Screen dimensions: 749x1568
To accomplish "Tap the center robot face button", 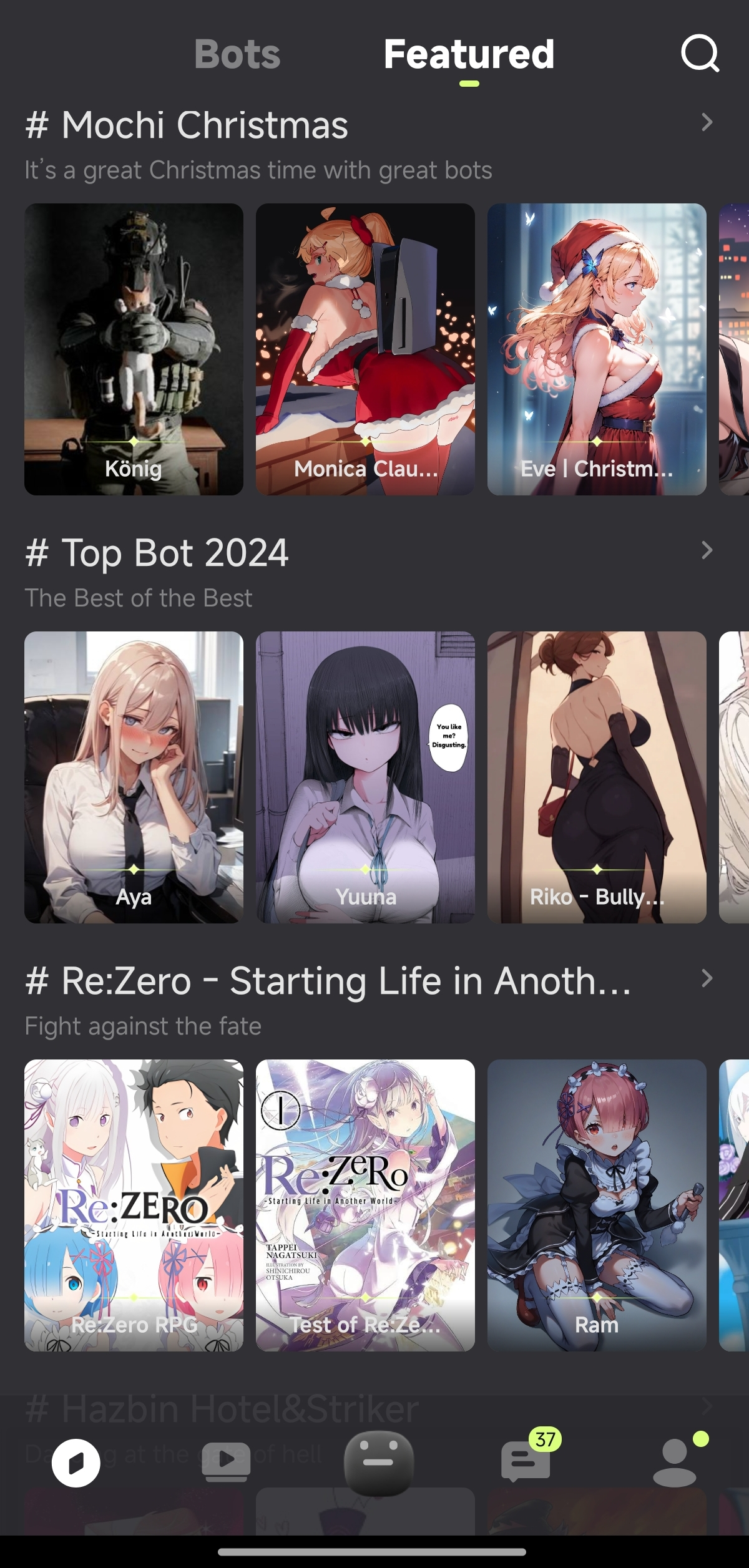I will 379,1462.
